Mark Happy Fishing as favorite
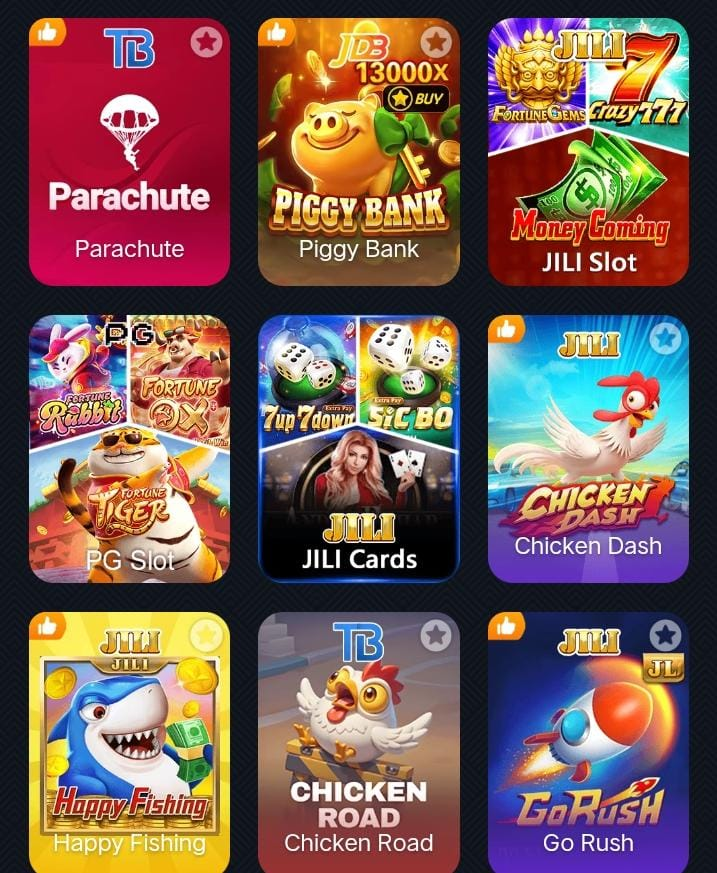This screenshot has width=717, height=873. [x=206, y=635]
